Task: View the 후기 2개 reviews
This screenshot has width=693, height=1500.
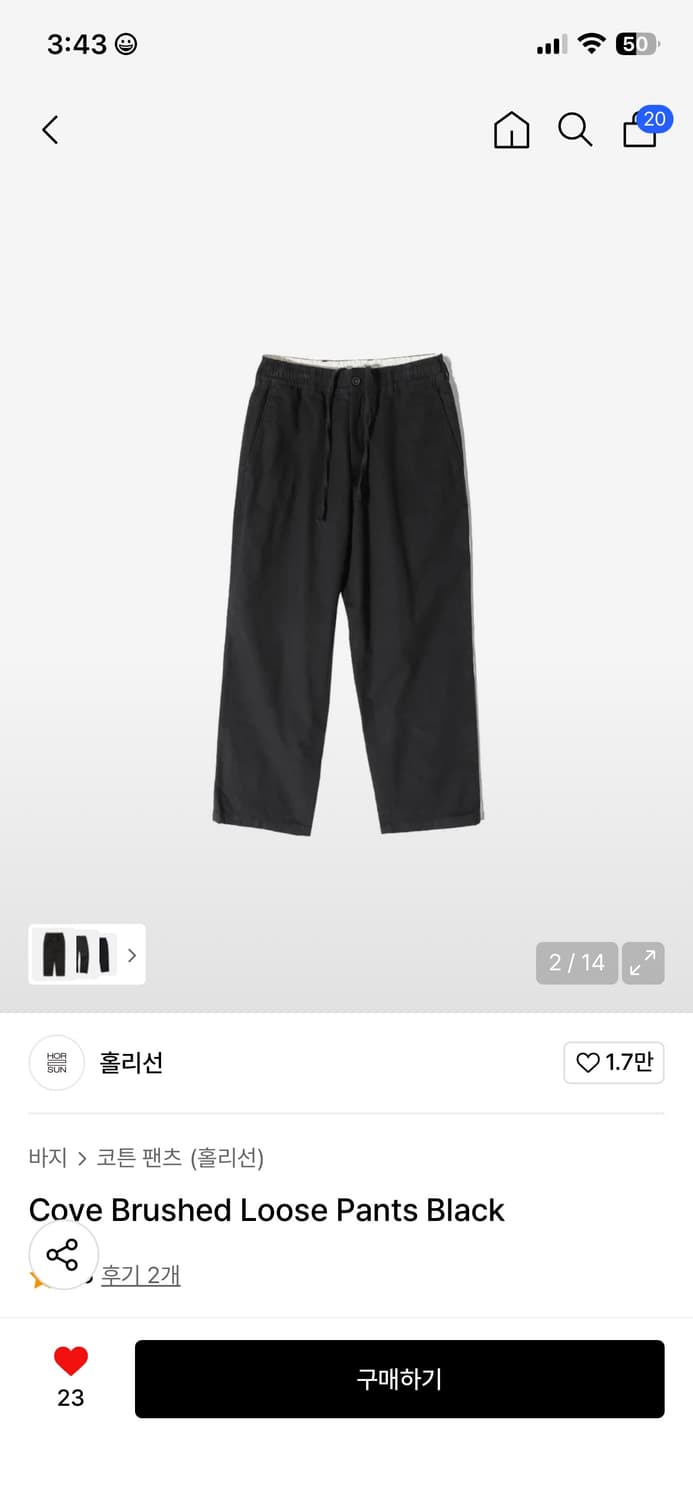Action: (x=140, y=1275)
